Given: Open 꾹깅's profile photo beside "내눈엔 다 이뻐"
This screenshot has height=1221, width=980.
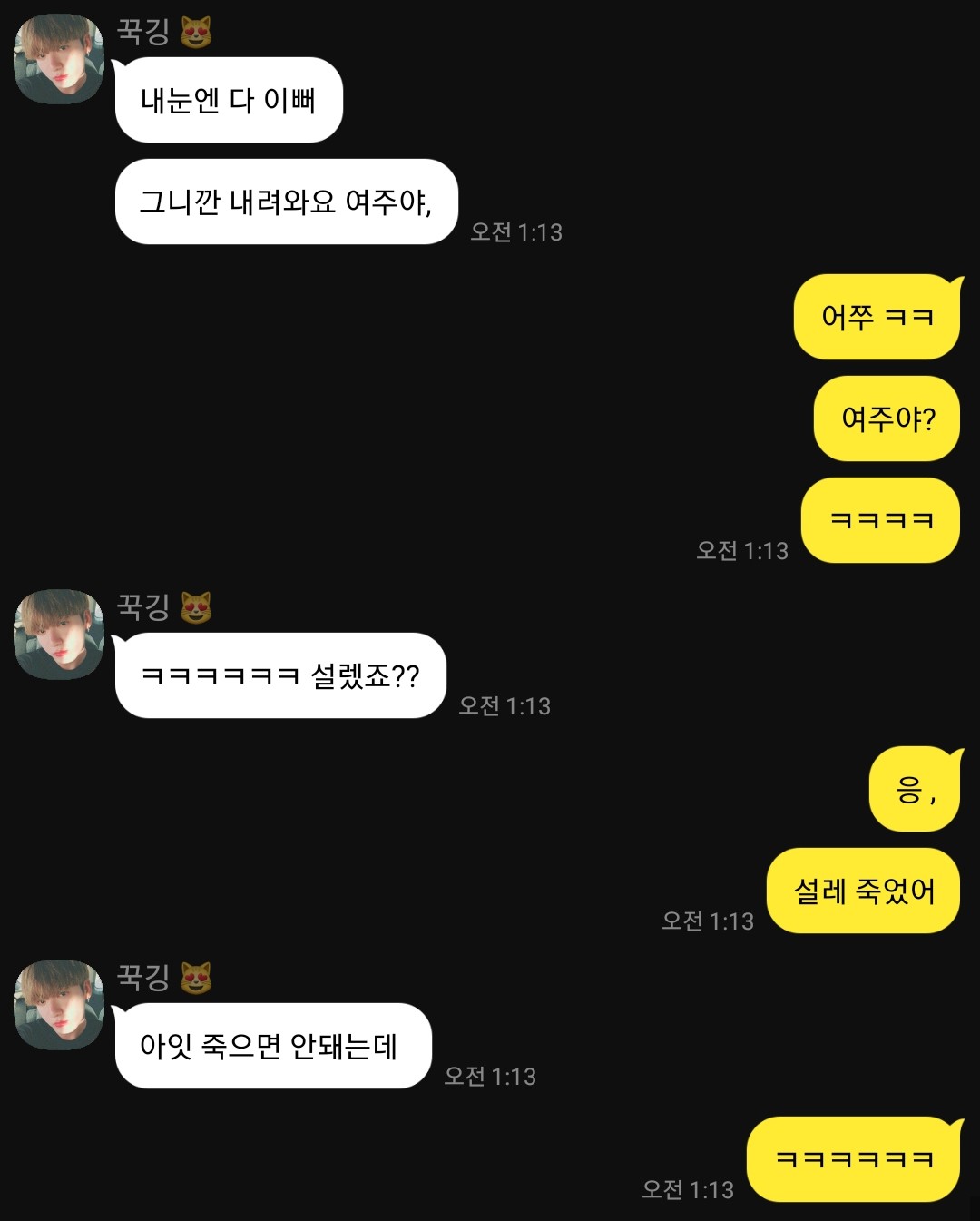Looking at the screenshot, I should (x=59, y=59).
